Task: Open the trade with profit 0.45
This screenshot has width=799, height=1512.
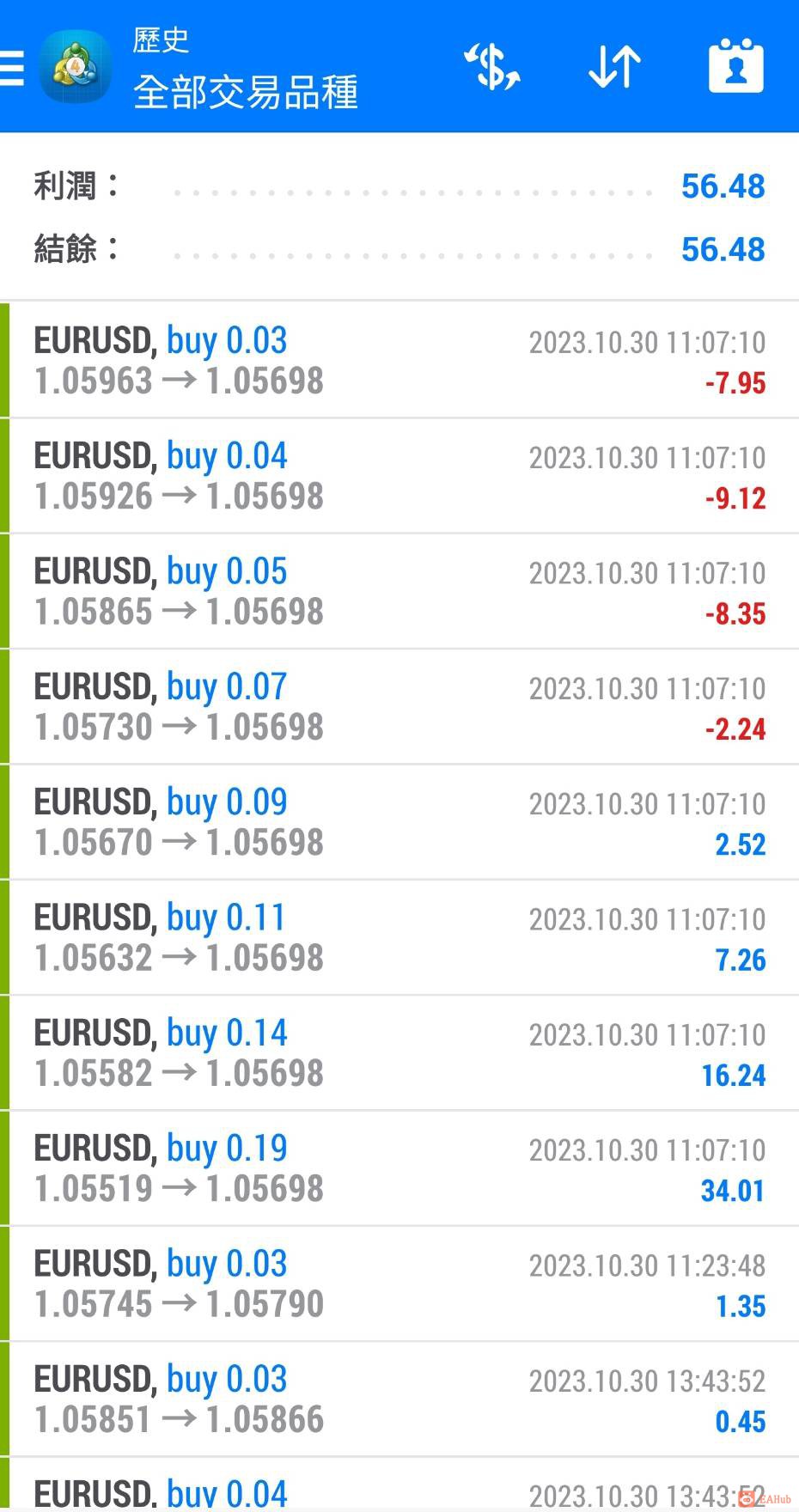Action: click(x=399, y=1399)
